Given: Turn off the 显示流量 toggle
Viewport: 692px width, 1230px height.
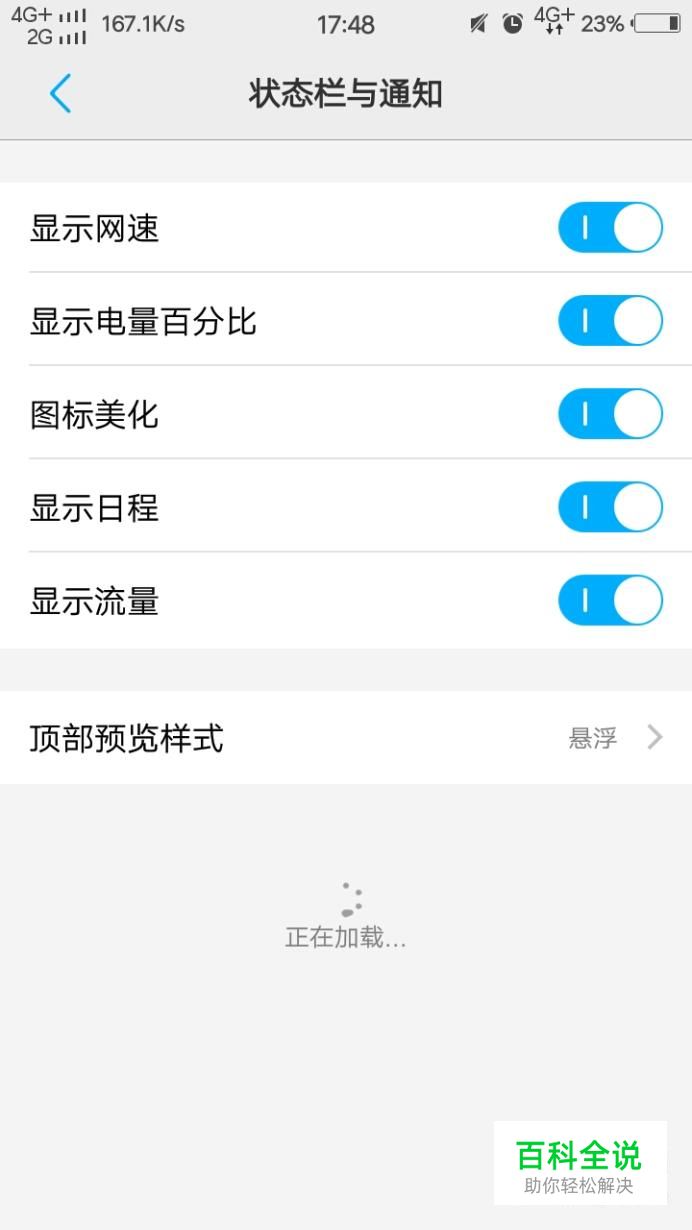Looking at the screenshot, I should [610, 600].
